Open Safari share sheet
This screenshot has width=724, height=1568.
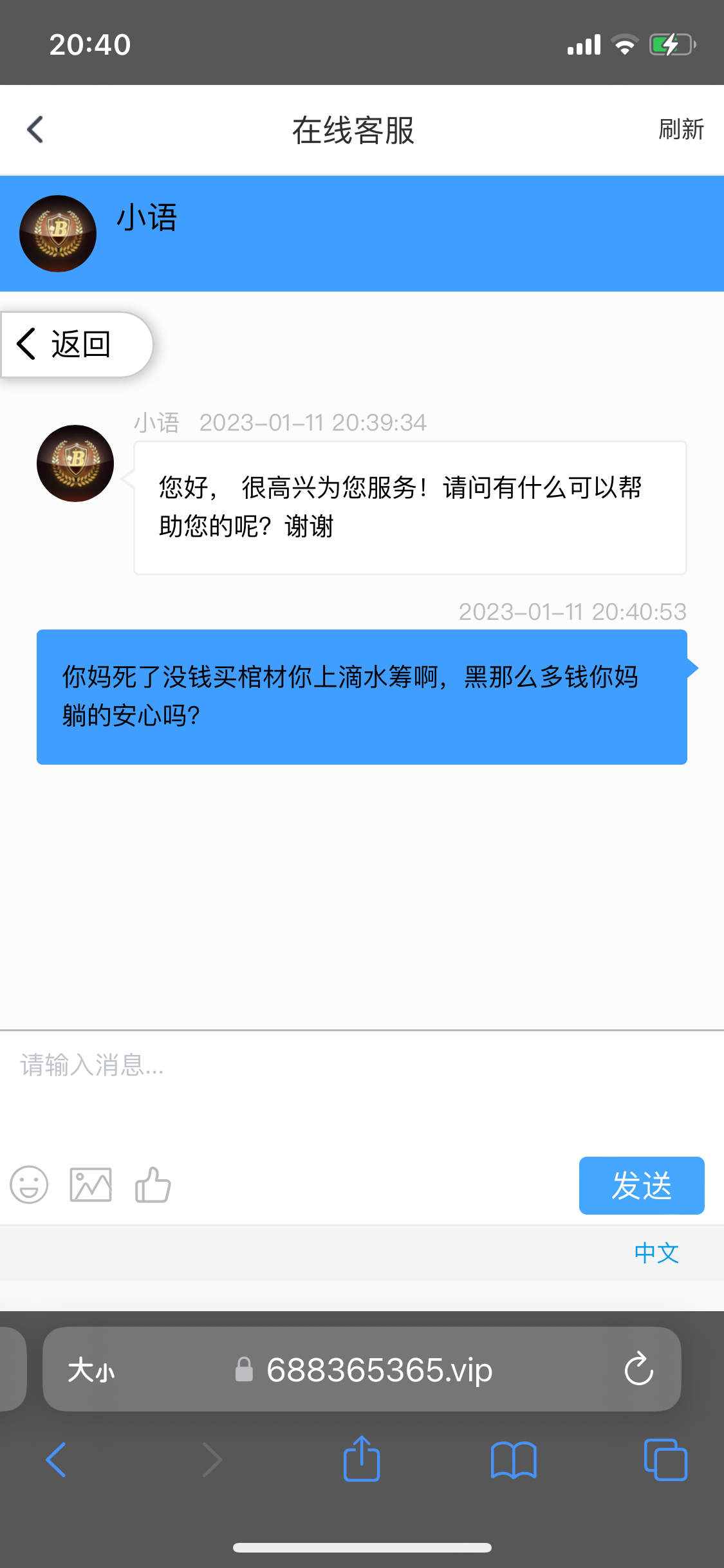pos(362,1460)
